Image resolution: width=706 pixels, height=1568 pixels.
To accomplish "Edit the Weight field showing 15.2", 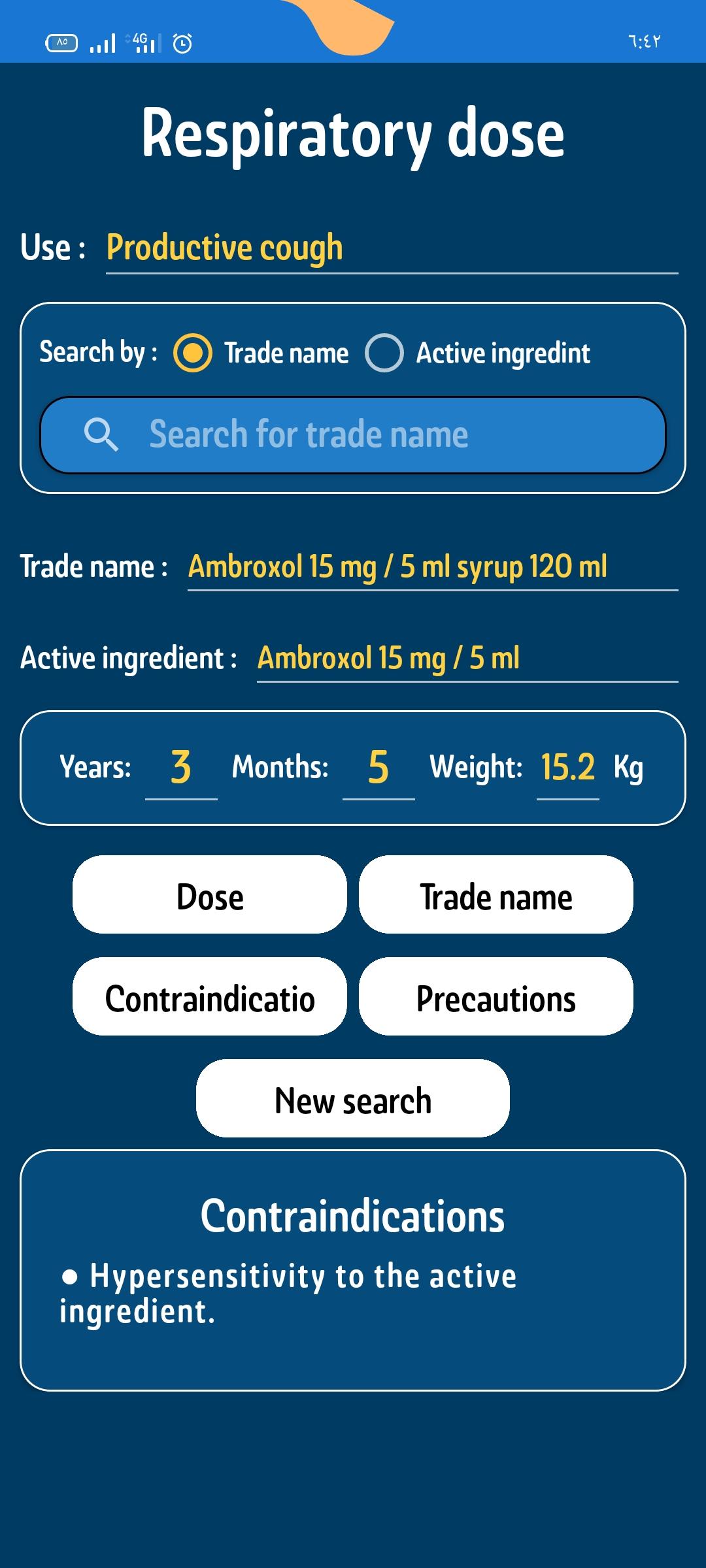I will tap(567, 767).
